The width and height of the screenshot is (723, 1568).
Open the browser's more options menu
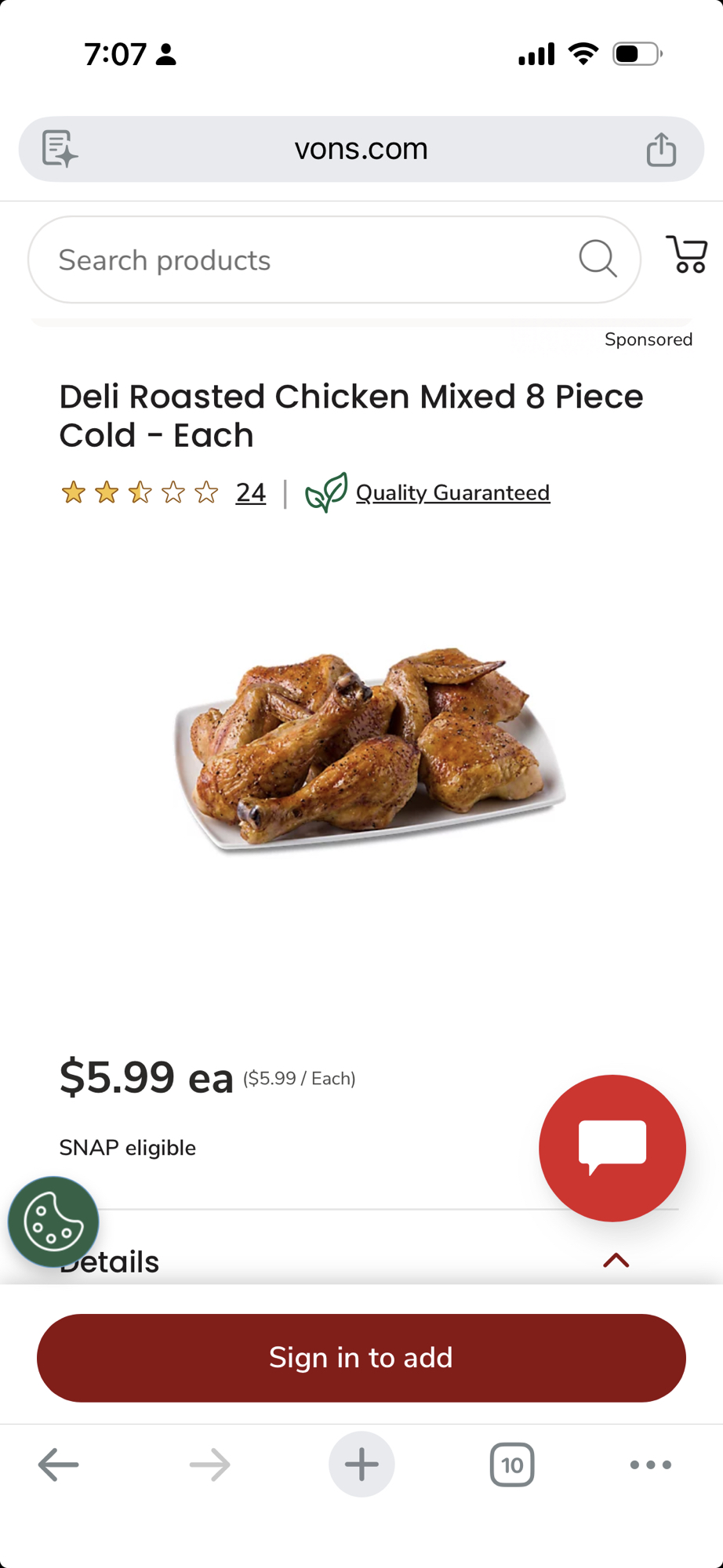click(x=650, y=1464)
